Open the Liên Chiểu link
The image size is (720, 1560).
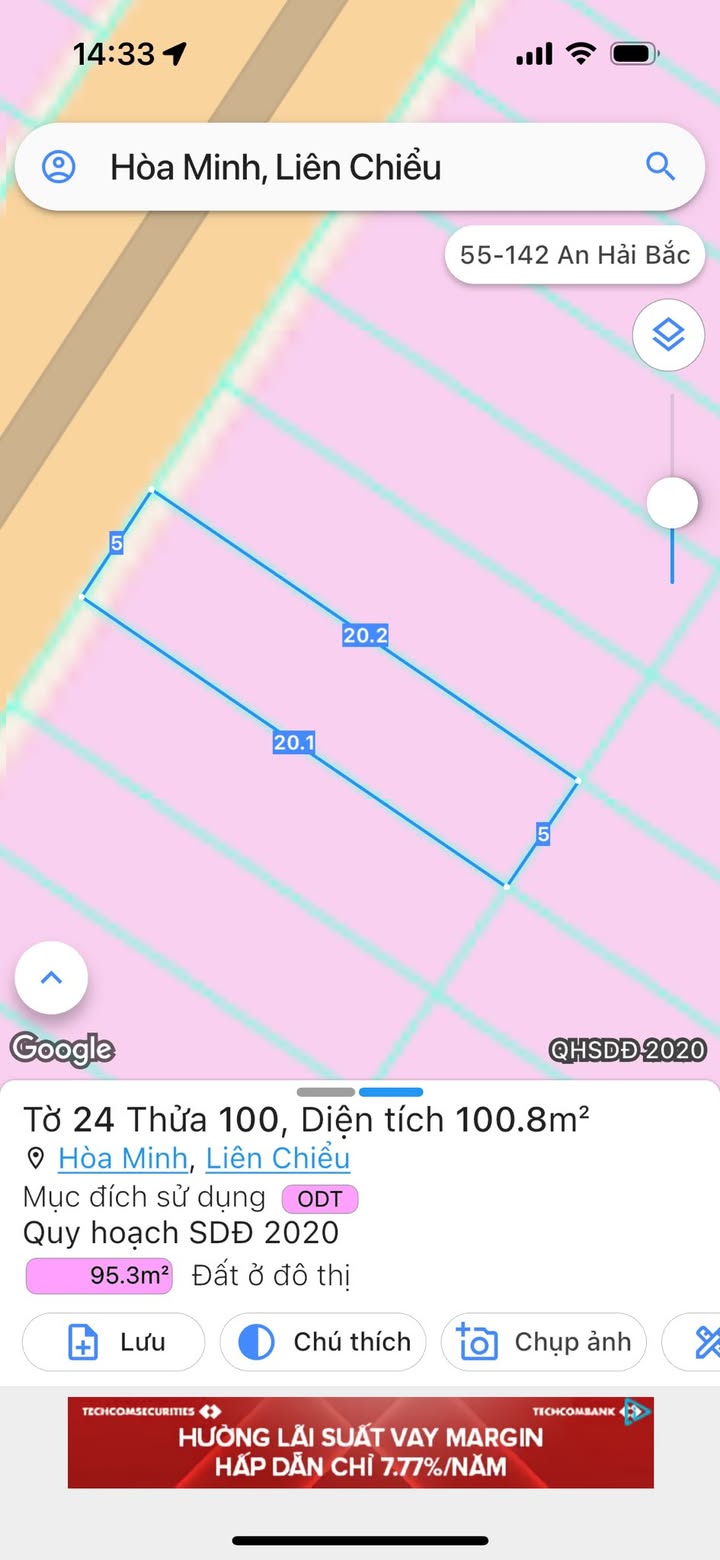[x=278, y=1158]
